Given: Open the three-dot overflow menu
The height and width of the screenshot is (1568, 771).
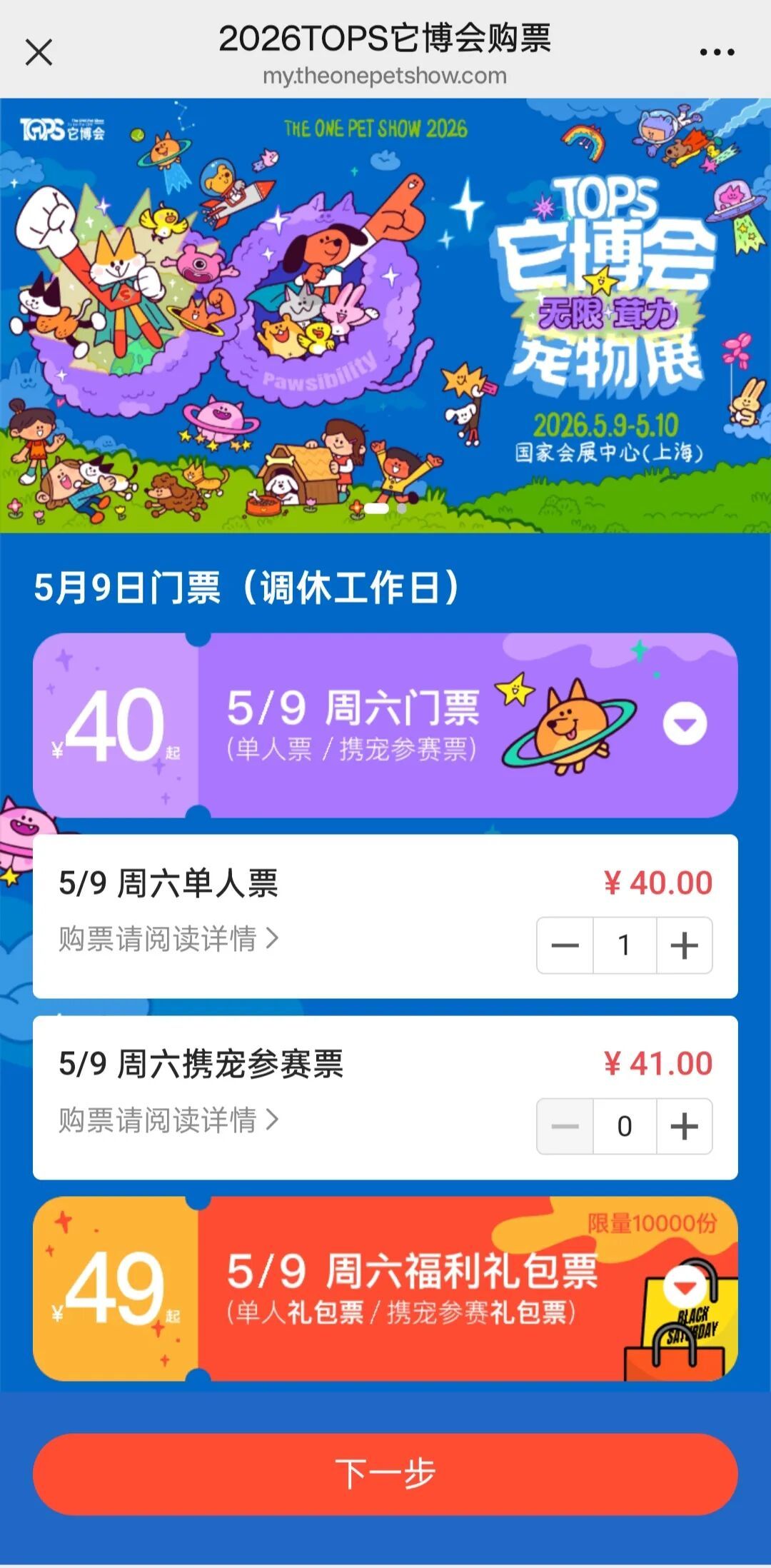Looking at the screenshot, I should pyautogui.click(x=717, y=52).
